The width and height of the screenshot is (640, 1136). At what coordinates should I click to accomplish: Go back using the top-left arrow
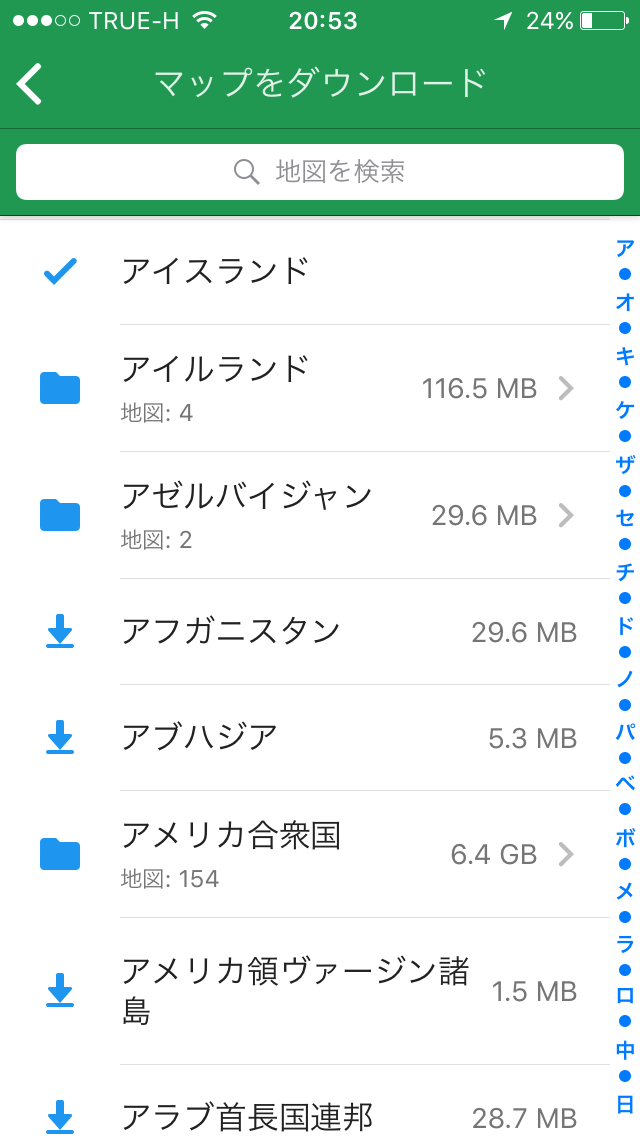coord(30,84)
